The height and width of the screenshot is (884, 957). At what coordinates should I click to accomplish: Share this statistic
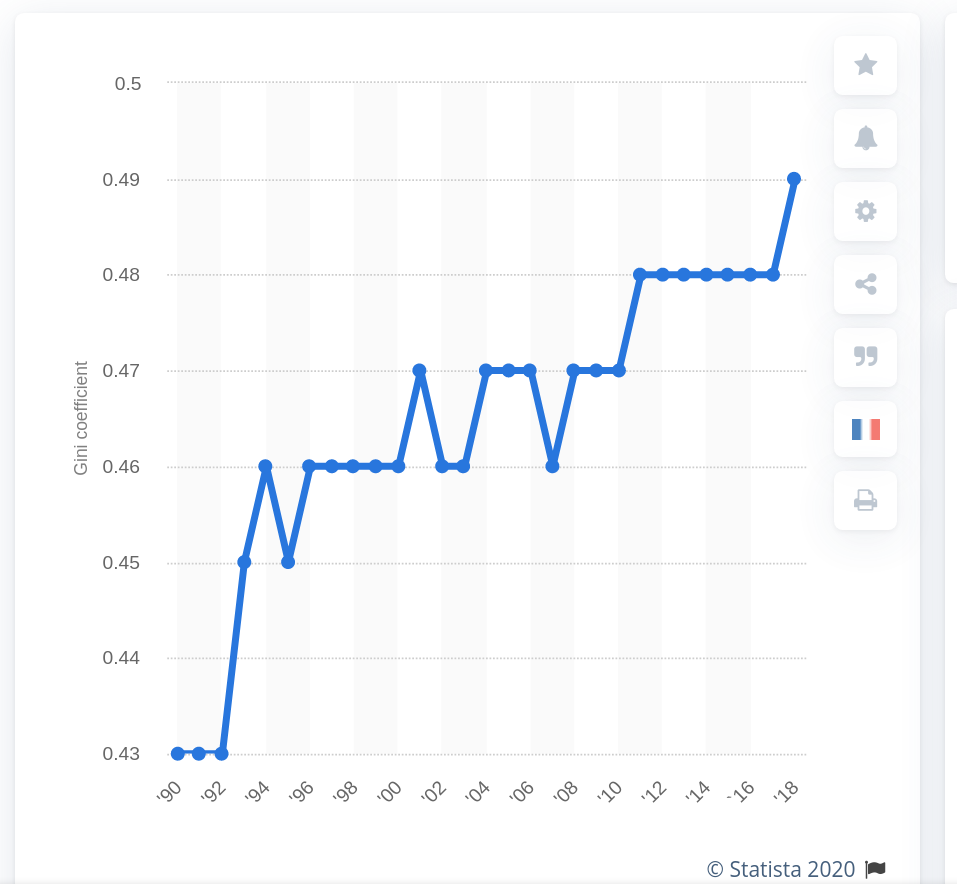pyautogui.click(x=865, y=284)
